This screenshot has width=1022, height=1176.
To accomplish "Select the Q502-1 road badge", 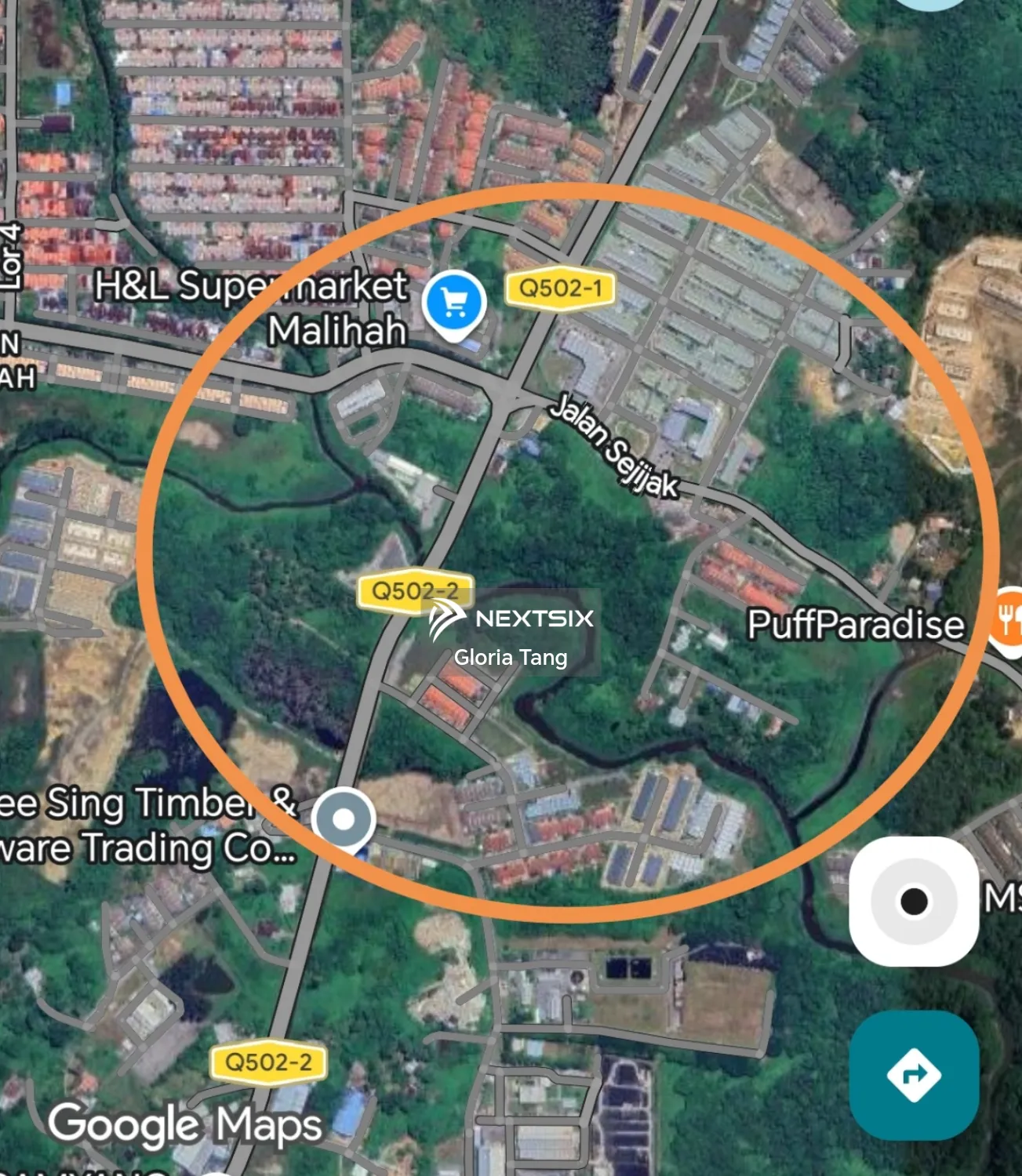I will pyautogui.click(x=562, y=288).
